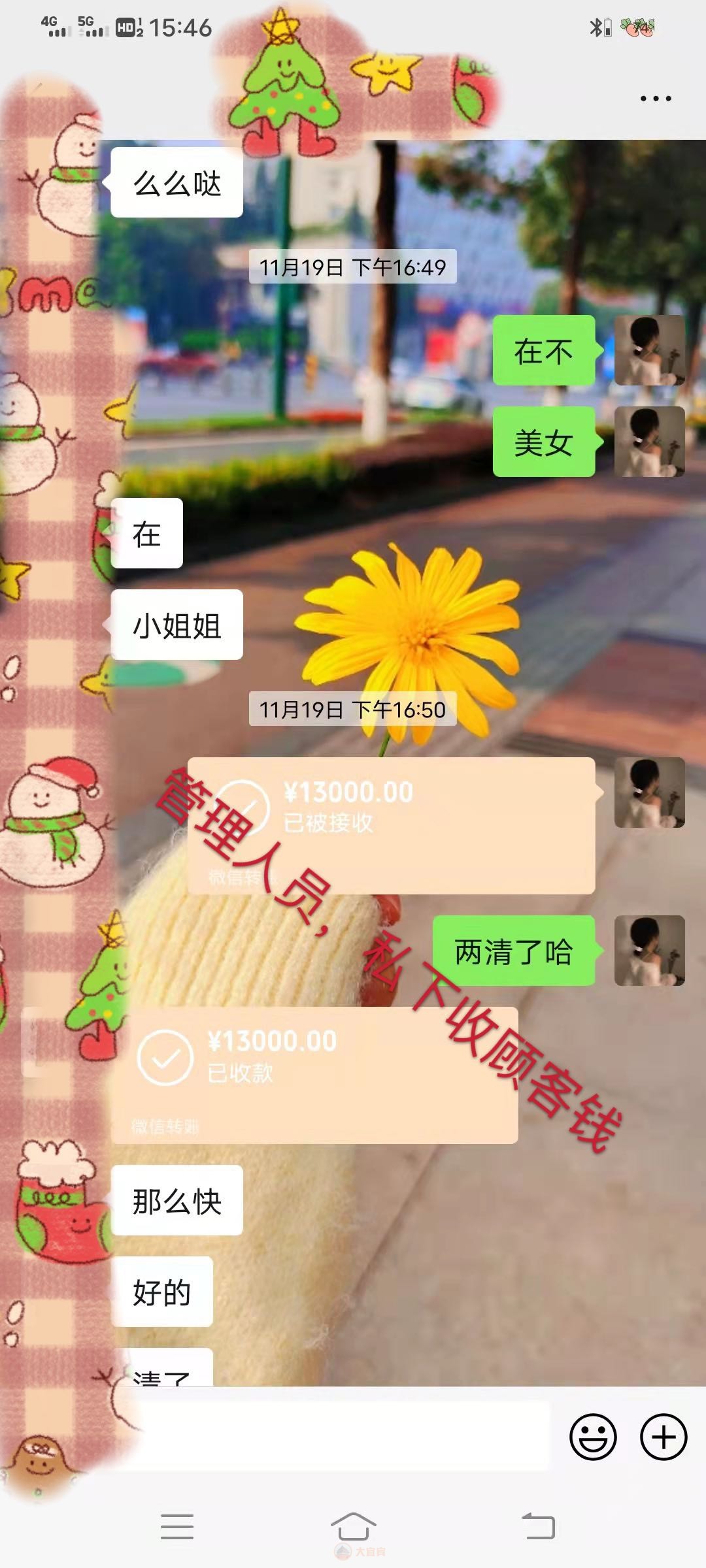Screen dimensions: 706x1568
Task: Tap the system back button
Action: click(x=538, y=1527)
